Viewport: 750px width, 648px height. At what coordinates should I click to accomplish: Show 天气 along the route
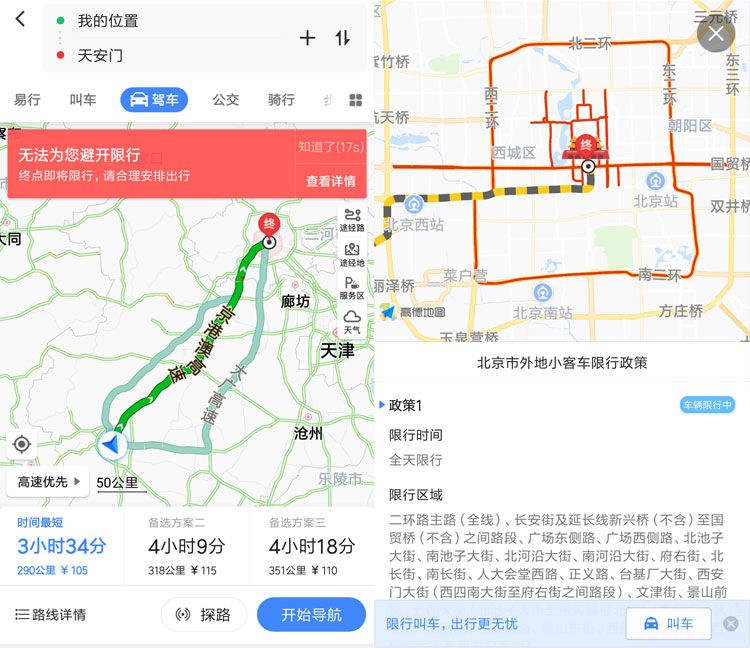tap(352, 322)
